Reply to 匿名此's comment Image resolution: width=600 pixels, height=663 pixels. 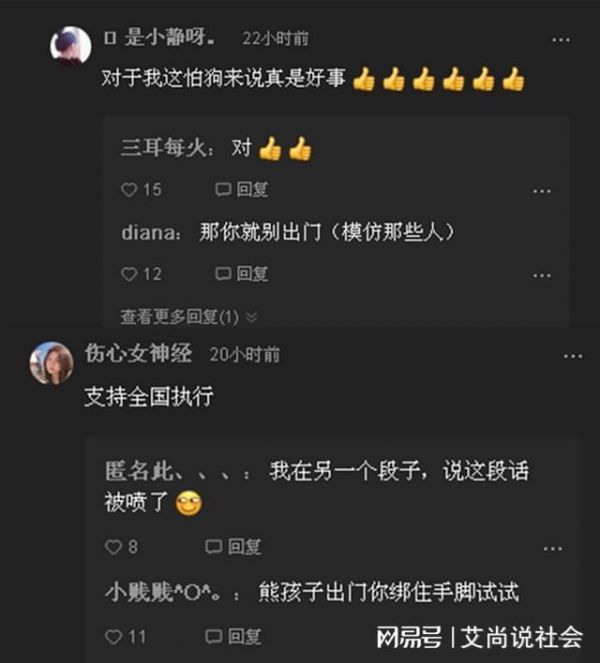pos(234,547)
